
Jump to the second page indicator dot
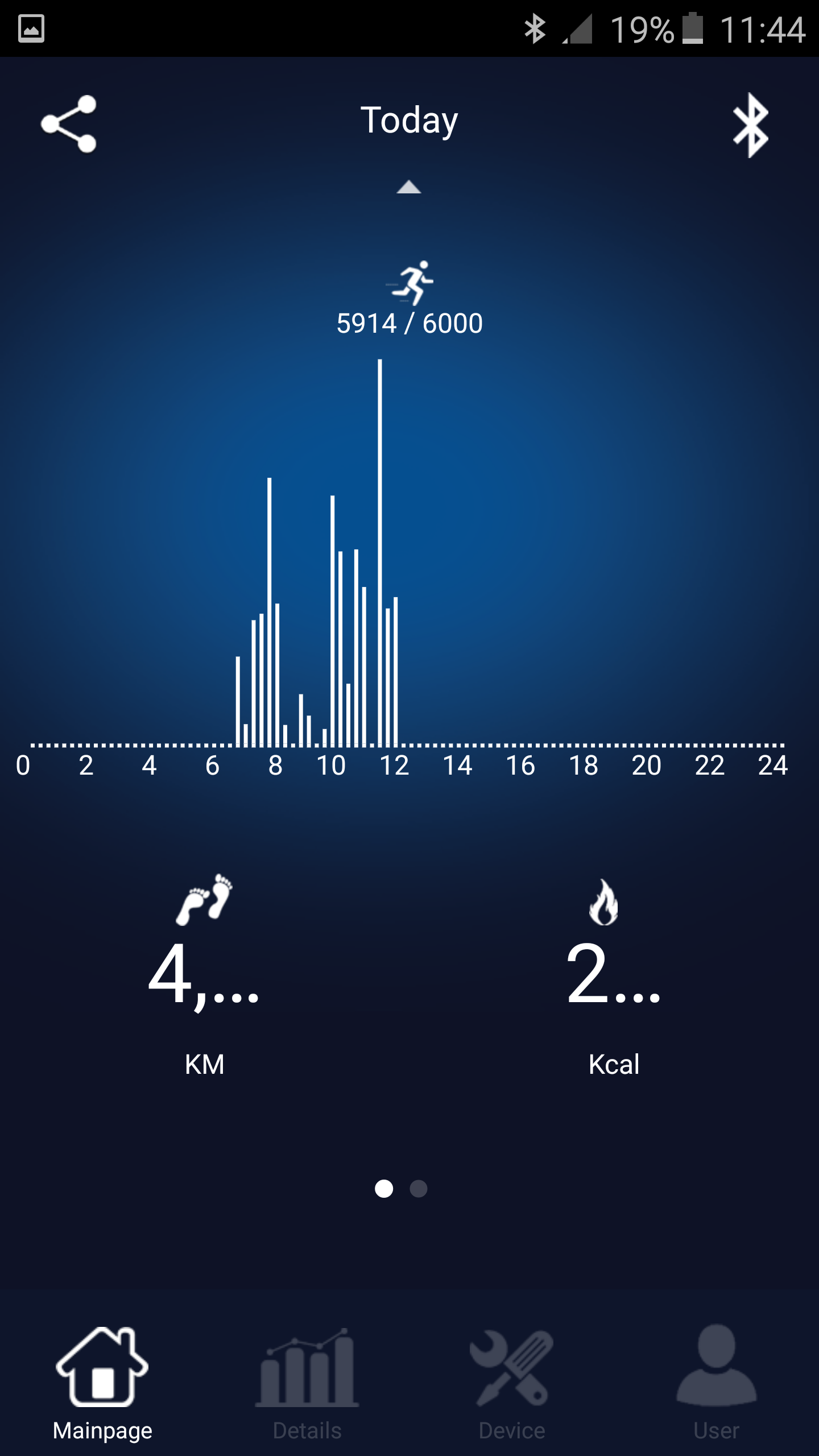[x=419, y=1189]
